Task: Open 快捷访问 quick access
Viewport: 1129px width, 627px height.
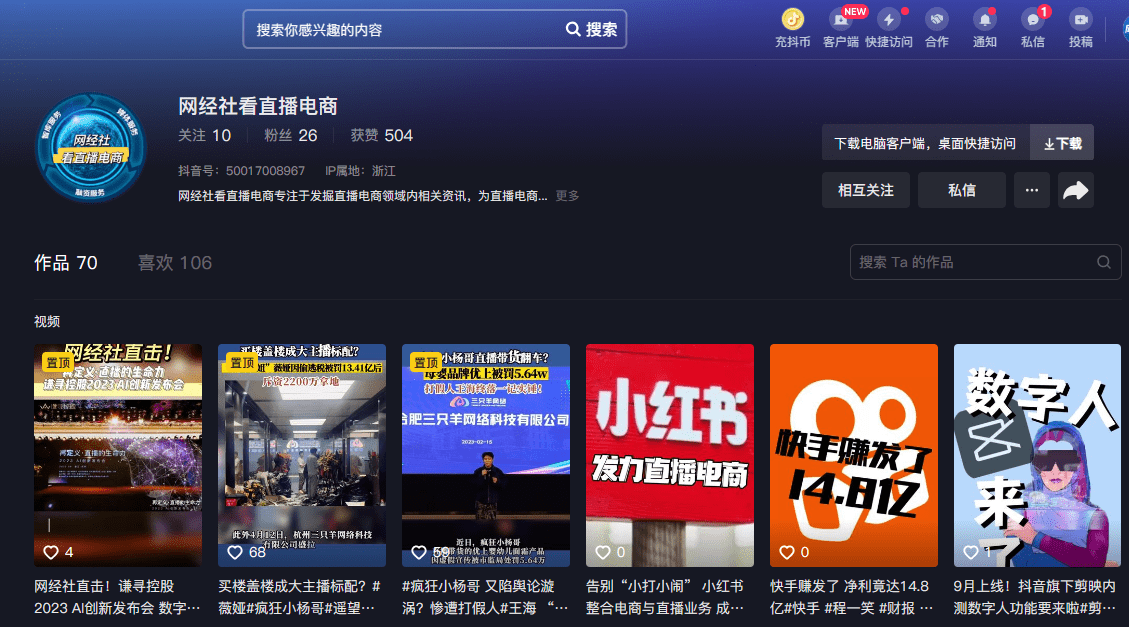Action: tap(888, 28)
